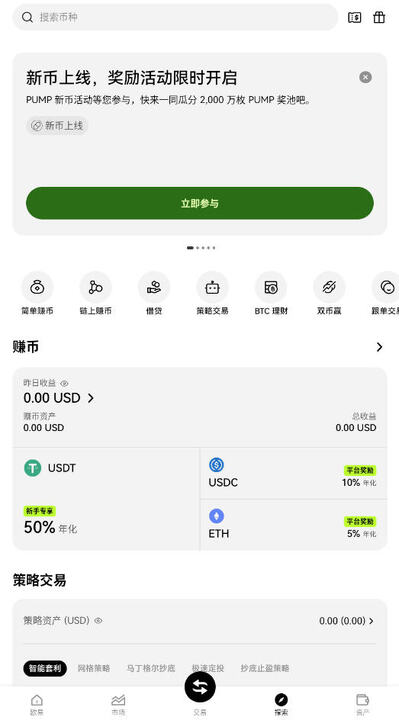
Task: Open the voucher icon next to search
Action: (x=354, y=17)
